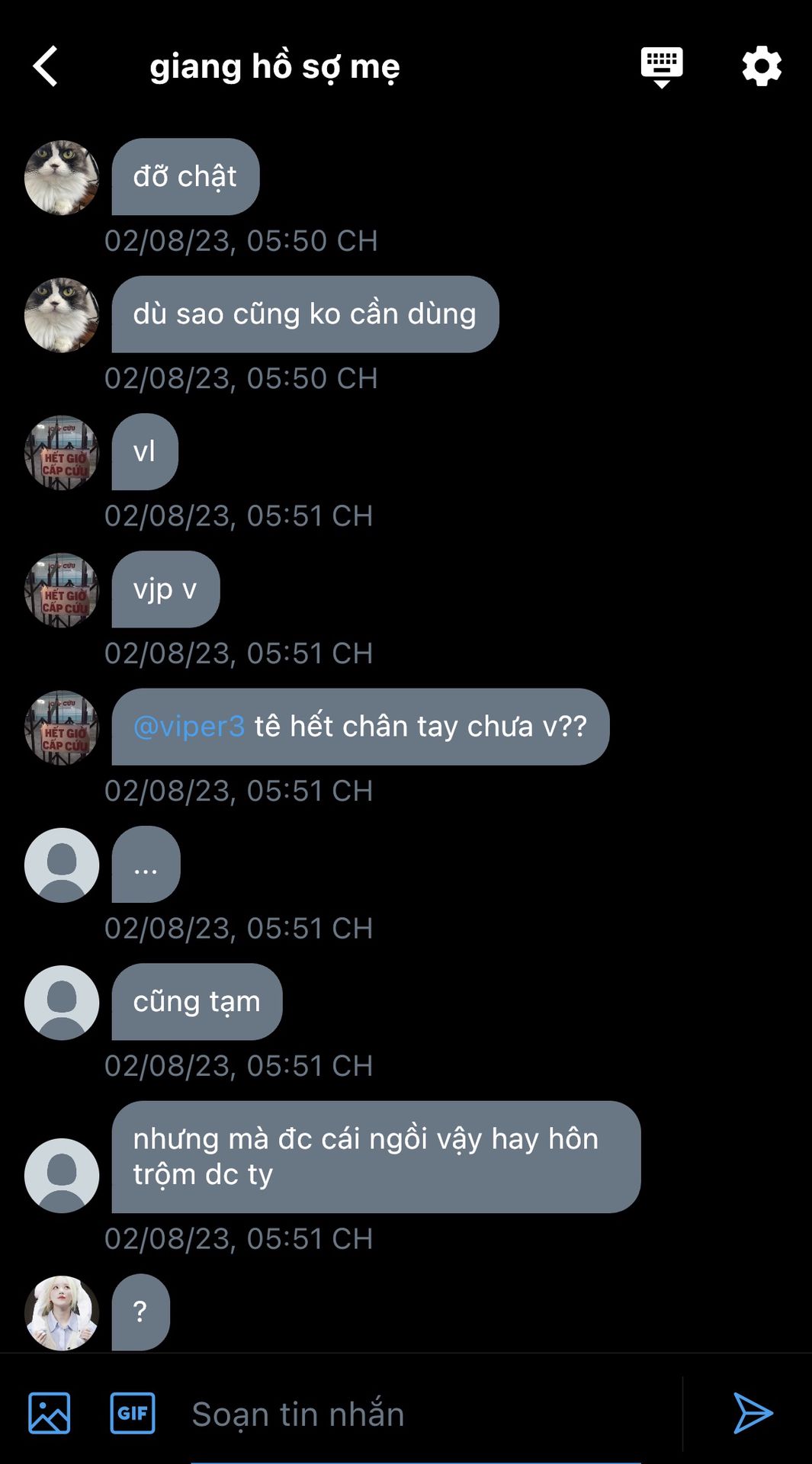Open the blonde-girl avatar next to "?"
The height and width of the screenshot is (1464, 812).
point(62,1312)
